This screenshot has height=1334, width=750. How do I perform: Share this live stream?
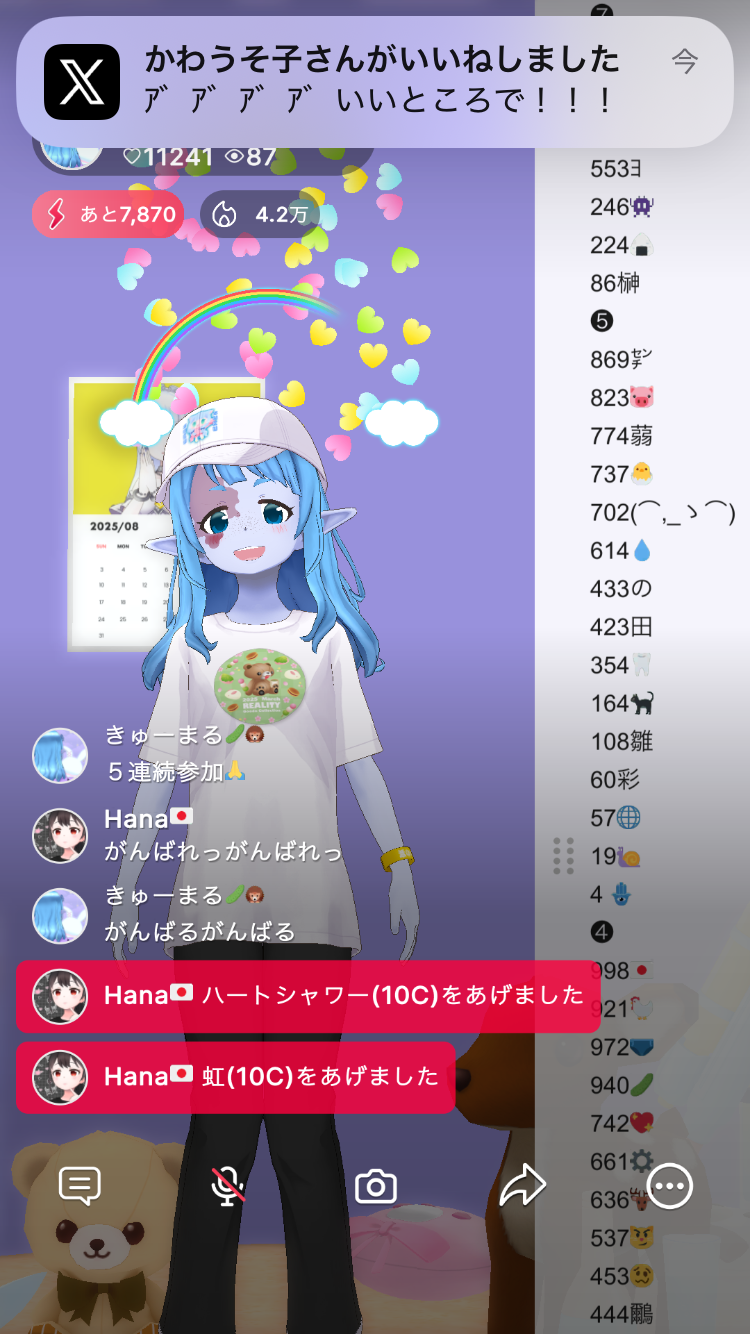click(522, 1186)
